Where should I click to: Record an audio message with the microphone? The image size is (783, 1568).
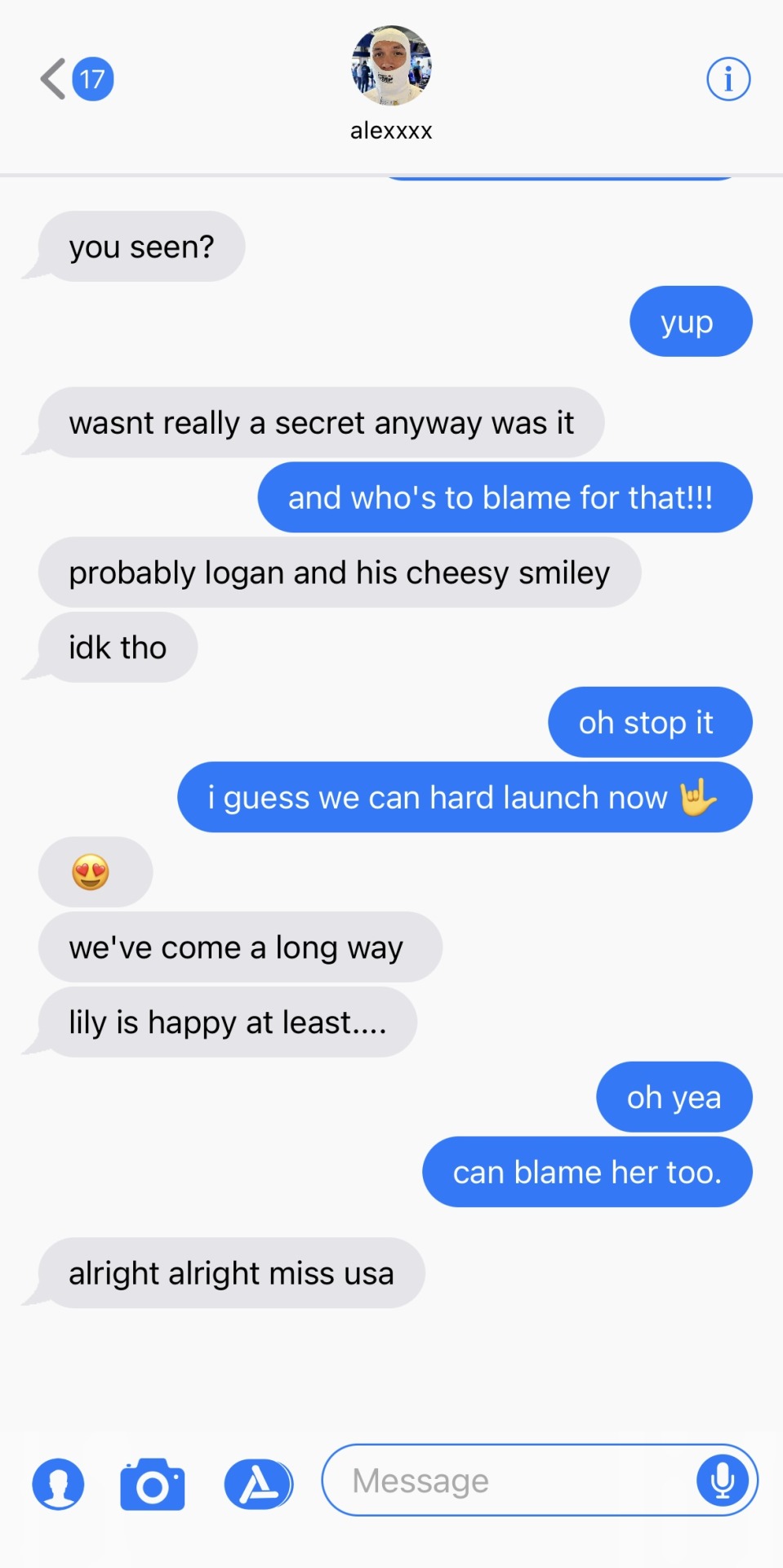pyautogui.click(x=722, y=1481)
